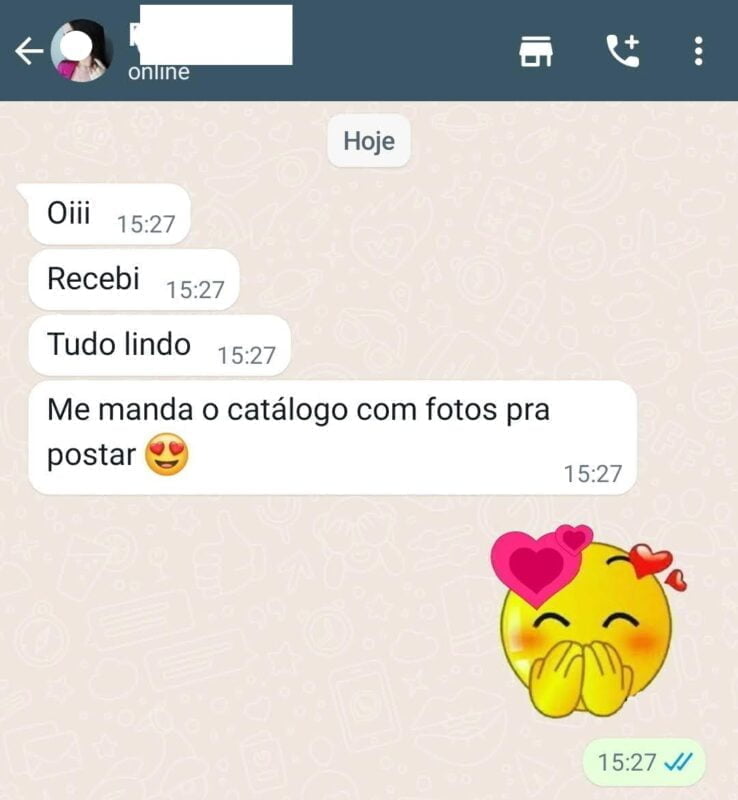Open the storefront catalog icon
Screen dimensions: 738x800
pos(537,51)
